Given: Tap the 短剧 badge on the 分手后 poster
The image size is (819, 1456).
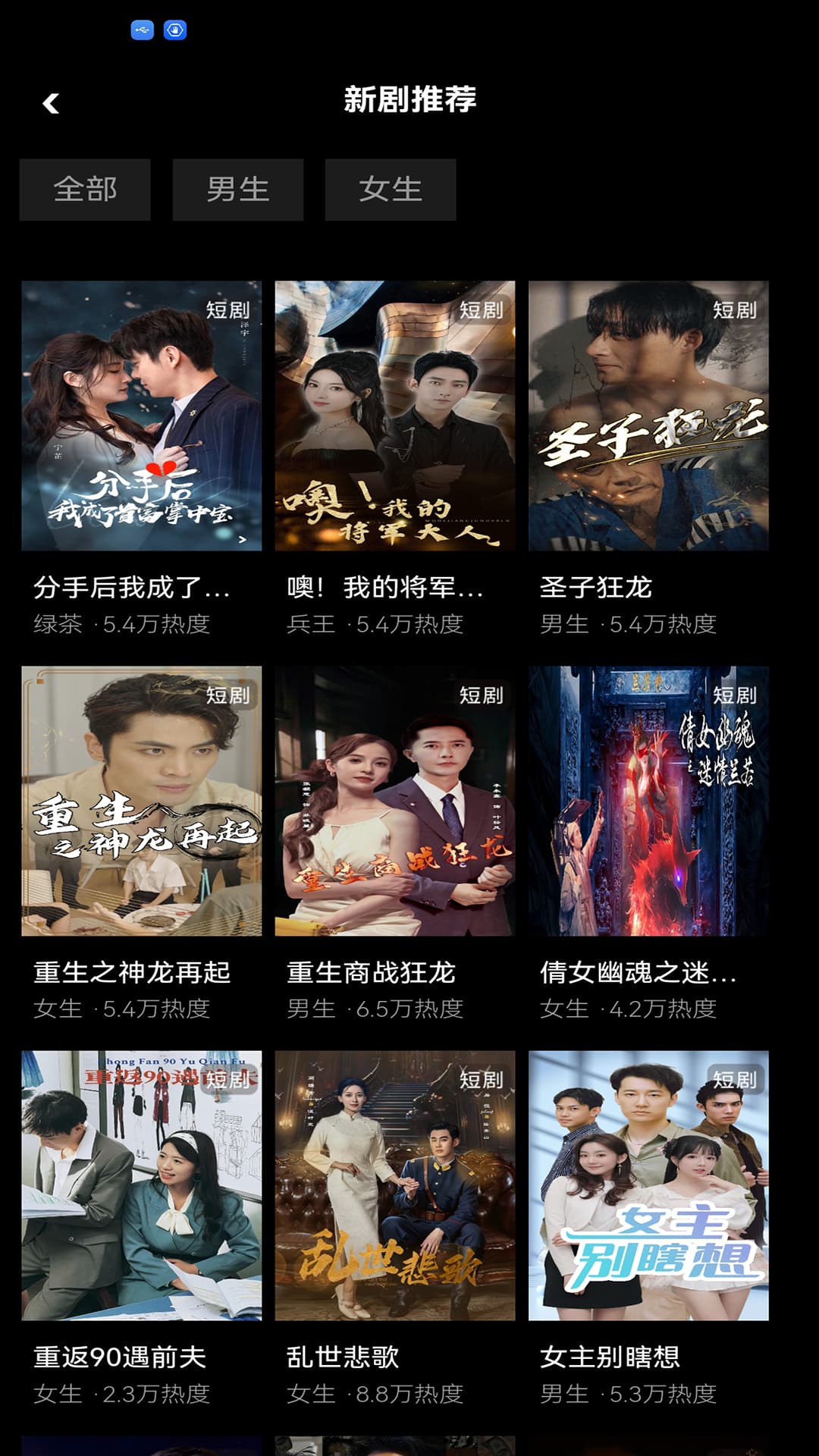Looking at the screenshot, I should coord(227,311).
